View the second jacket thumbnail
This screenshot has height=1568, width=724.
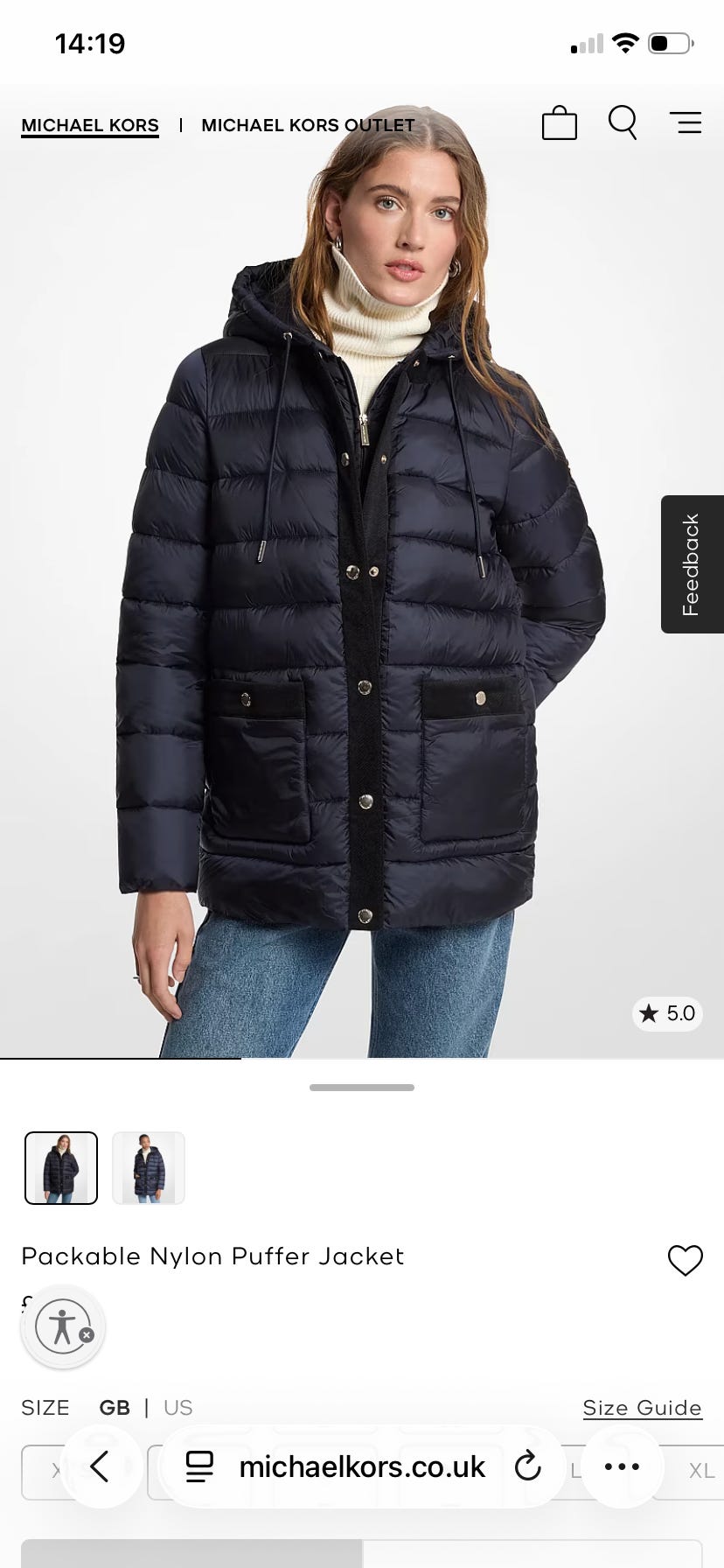point(149,1168)
